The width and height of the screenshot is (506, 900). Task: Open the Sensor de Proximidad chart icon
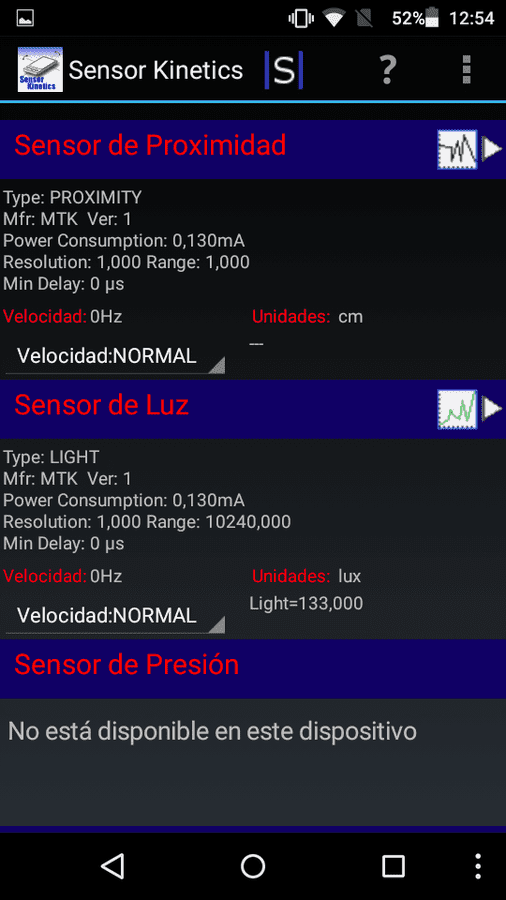(x=457, y=149)
